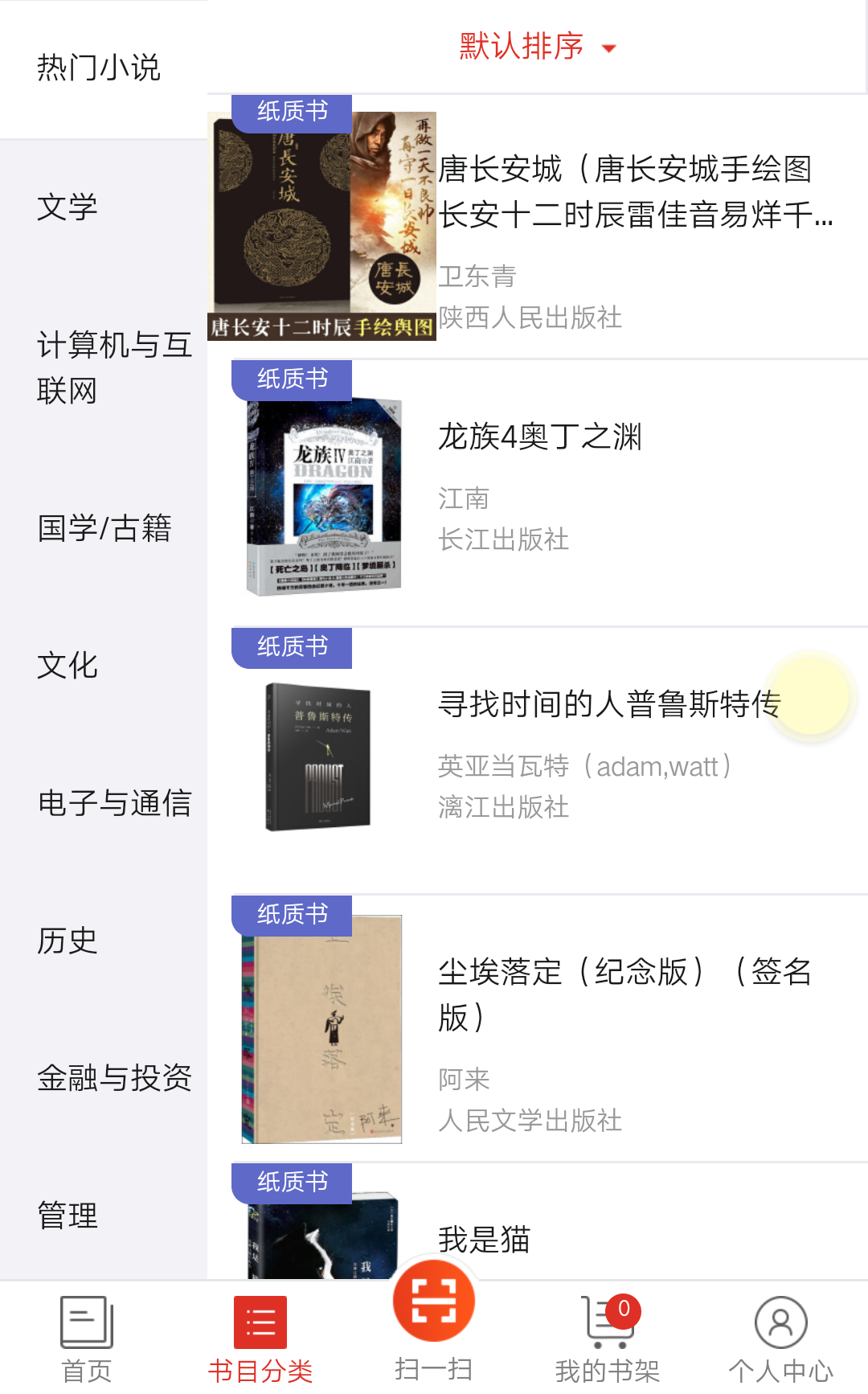Open the 唐长安城 book listing

click(538, 227)
